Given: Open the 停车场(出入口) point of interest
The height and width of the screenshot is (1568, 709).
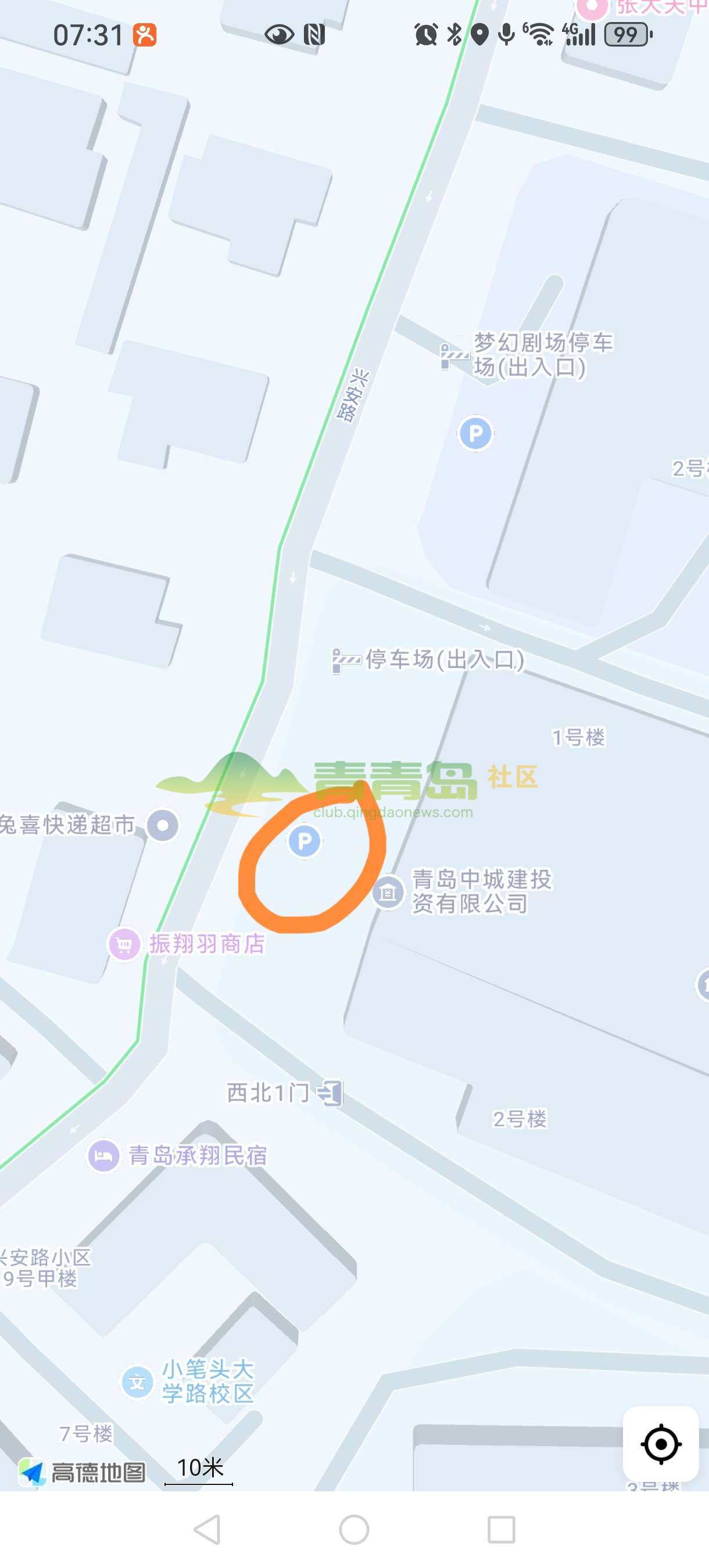Looking at the screenshot, I should coord(346,660).
